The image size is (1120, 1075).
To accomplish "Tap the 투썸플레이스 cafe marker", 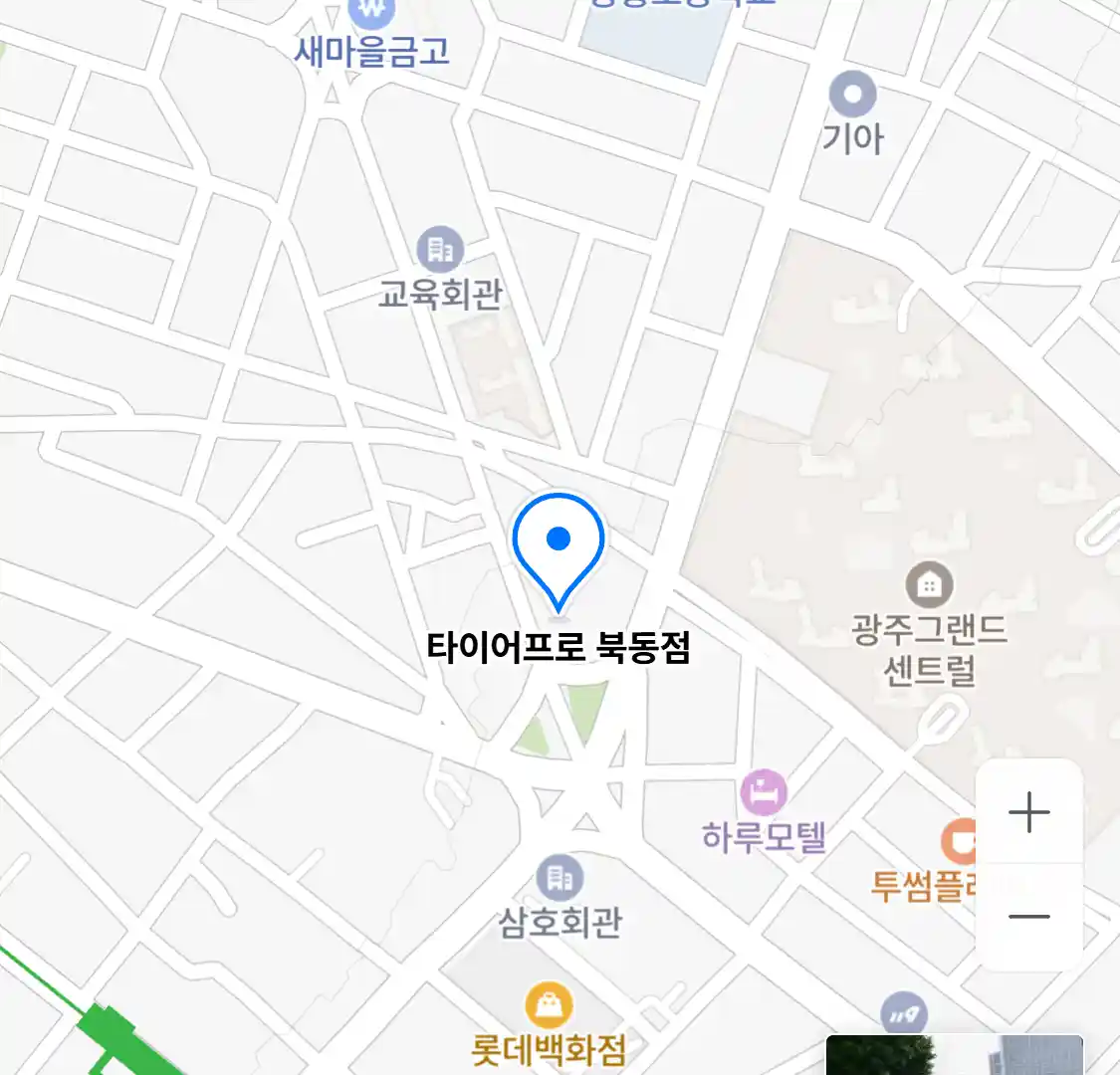I will click(960, 842).
